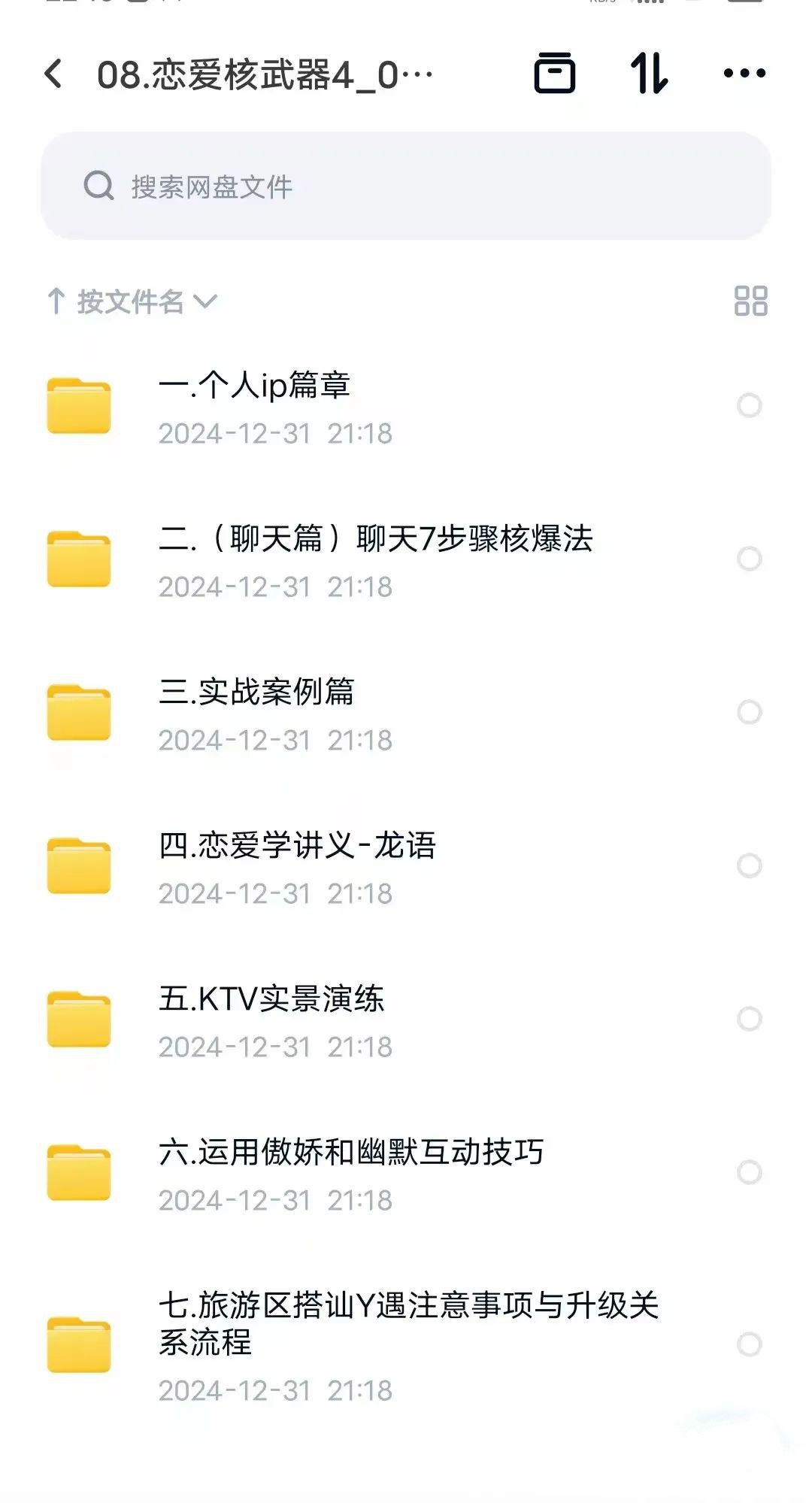Go back from the 08.恋爱核武器4 folder
This screenshot has width=812, height=1503.
53,74
